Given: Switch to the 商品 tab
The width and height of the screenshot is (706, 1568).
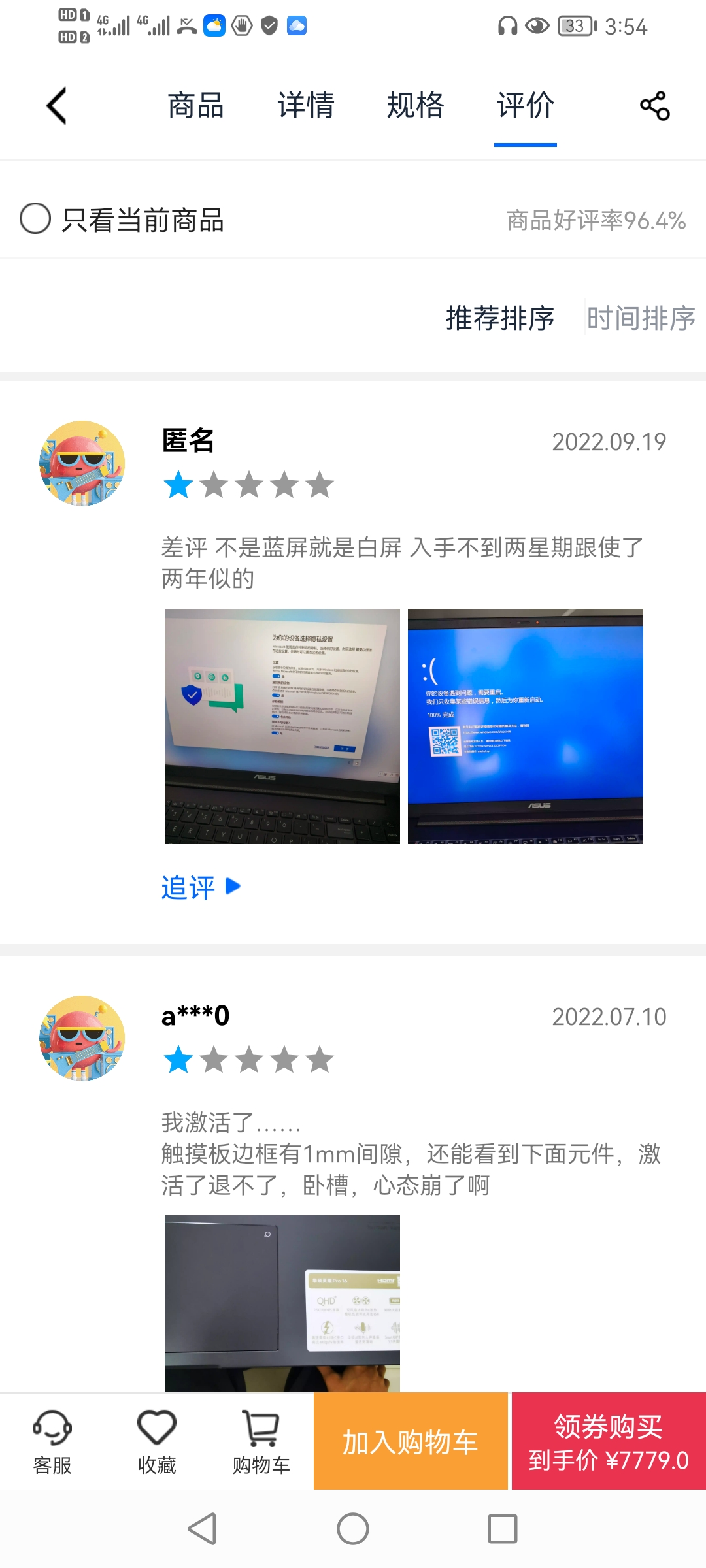Looking at the screenshot, I should [196, 106].
